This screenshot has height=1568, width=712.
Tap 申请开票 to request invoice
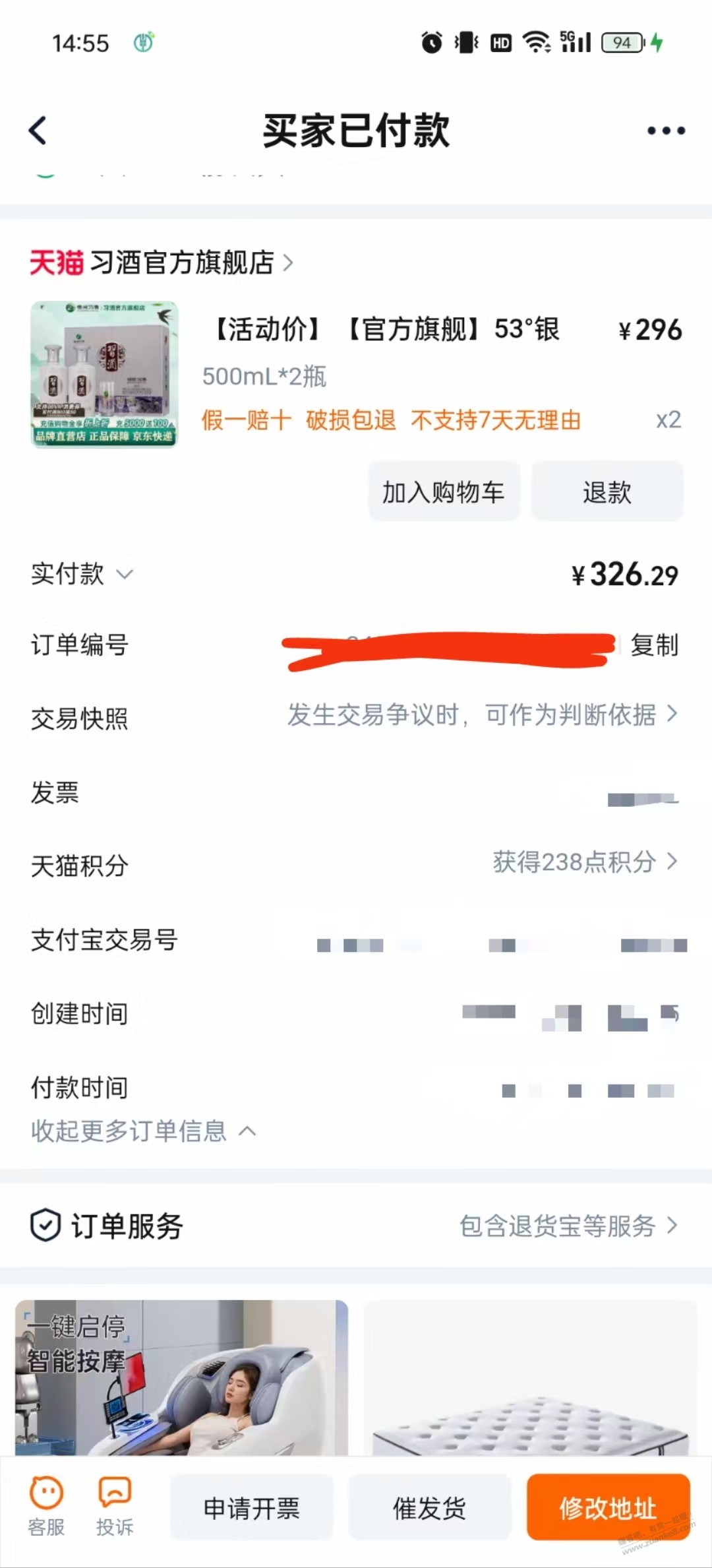click(252, 1508)
